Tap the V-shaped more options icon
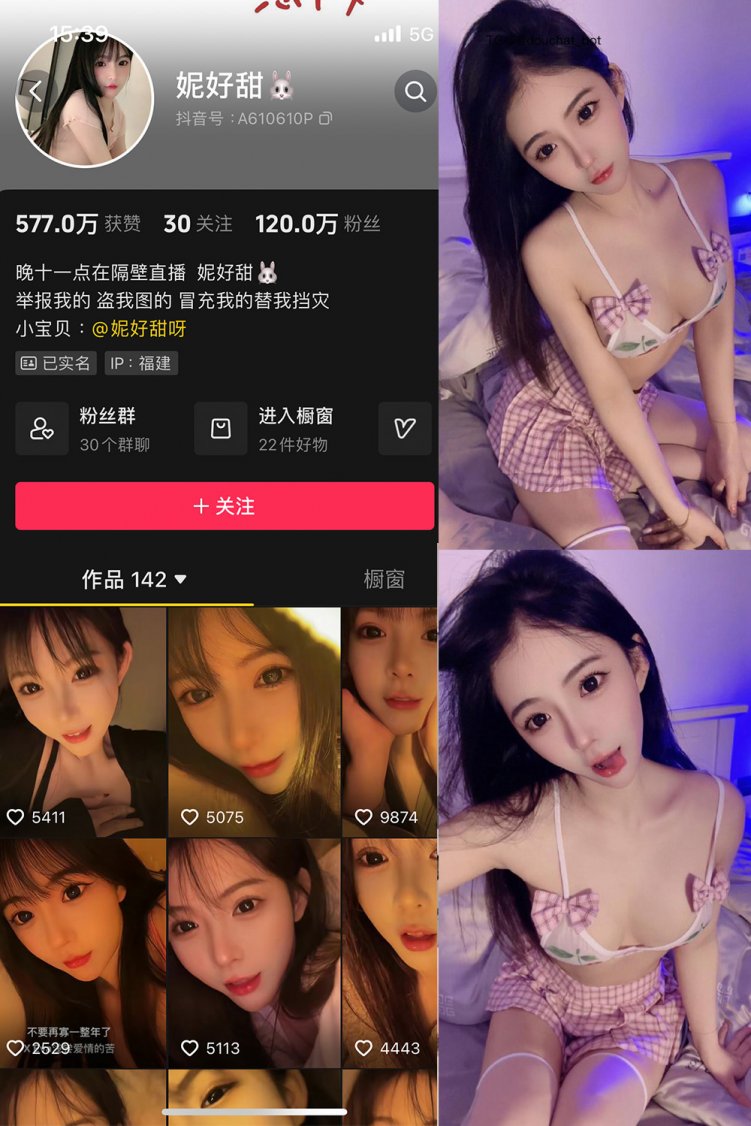 [404, 430]
